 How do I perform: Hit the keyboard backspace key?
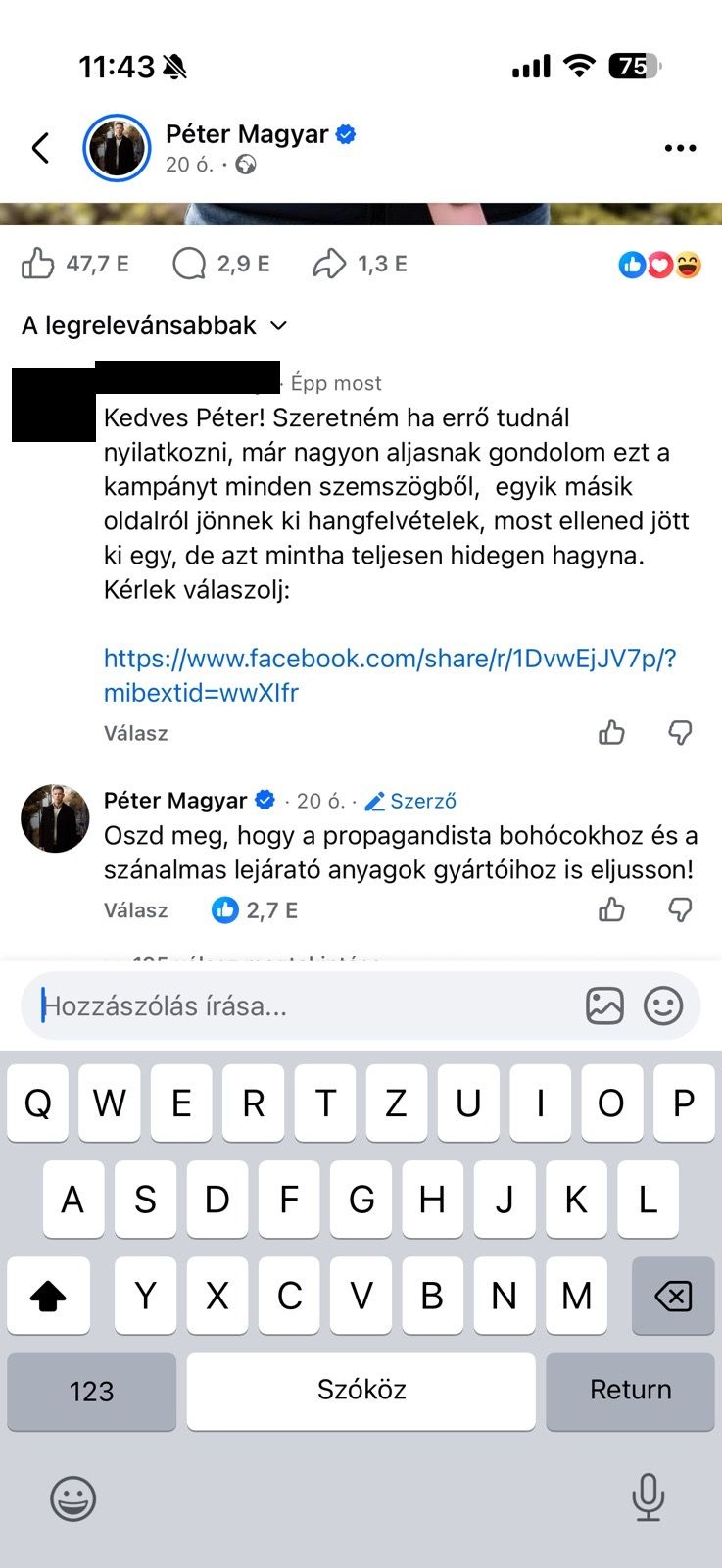pyautogui.click(x=673, y=1297)
